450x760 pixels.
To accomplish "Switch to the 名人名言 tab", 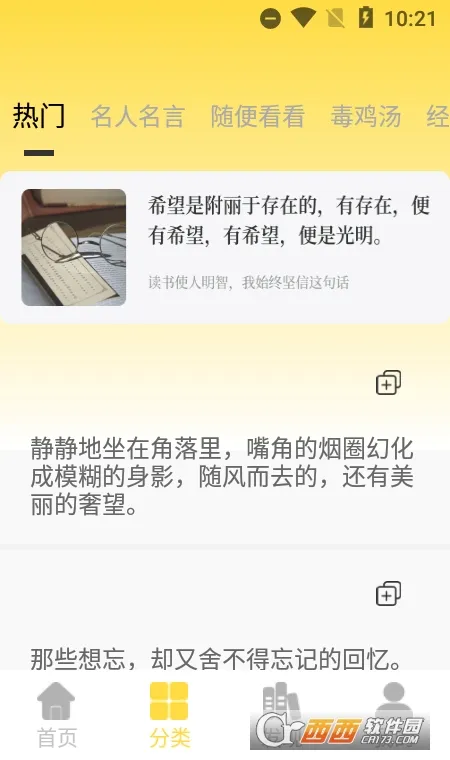I will pos(137,116).
